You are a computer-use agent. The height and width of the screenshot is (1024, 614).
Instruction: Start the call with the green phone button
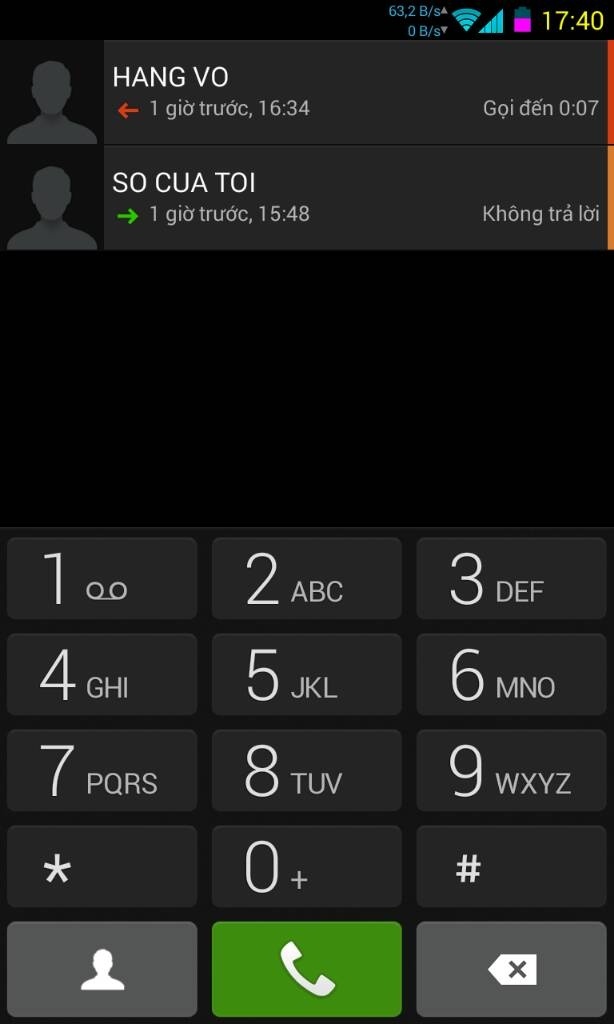(306, 969)
